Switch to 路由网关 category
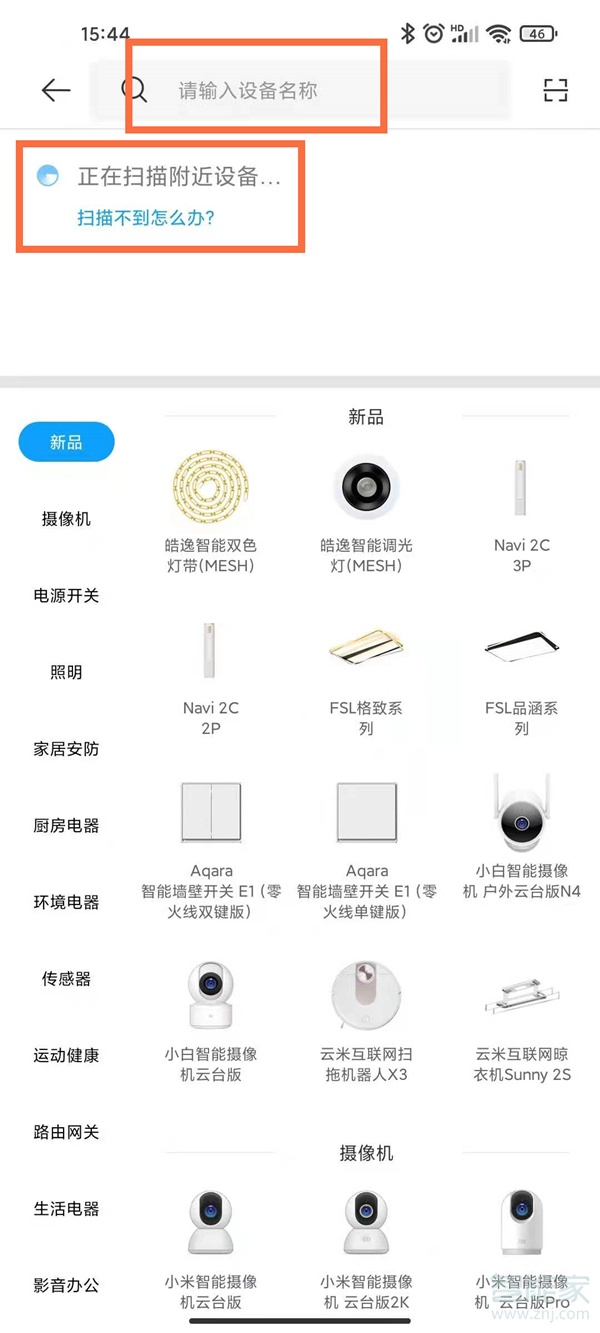The image size is (600, 1333). [66, 1132]
